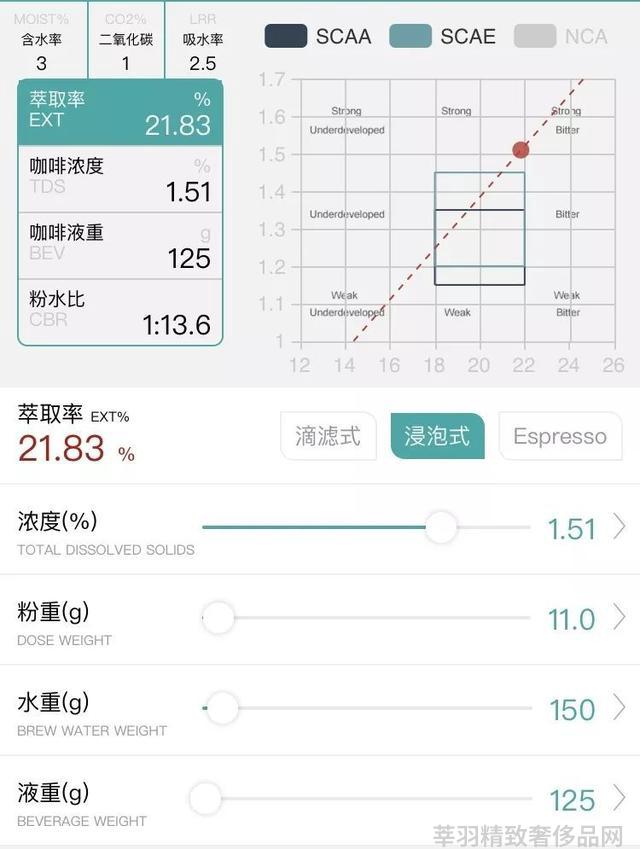The width and height of the screenshot is (640, 849).
Task: Open the 150 water weight value chevron
Action: [619, 709]
